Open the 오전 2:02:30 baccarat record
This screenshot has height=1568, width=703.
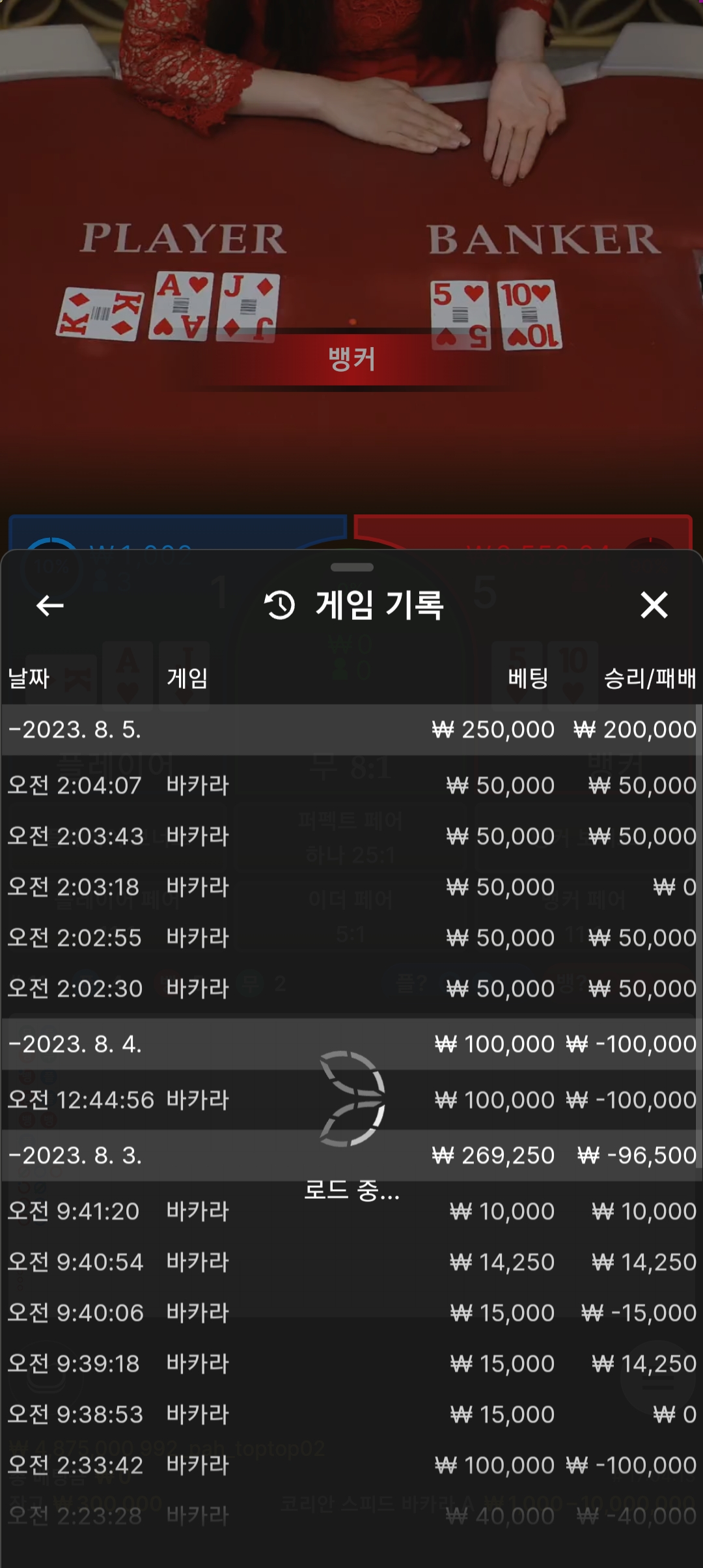(x=351, y=988)
